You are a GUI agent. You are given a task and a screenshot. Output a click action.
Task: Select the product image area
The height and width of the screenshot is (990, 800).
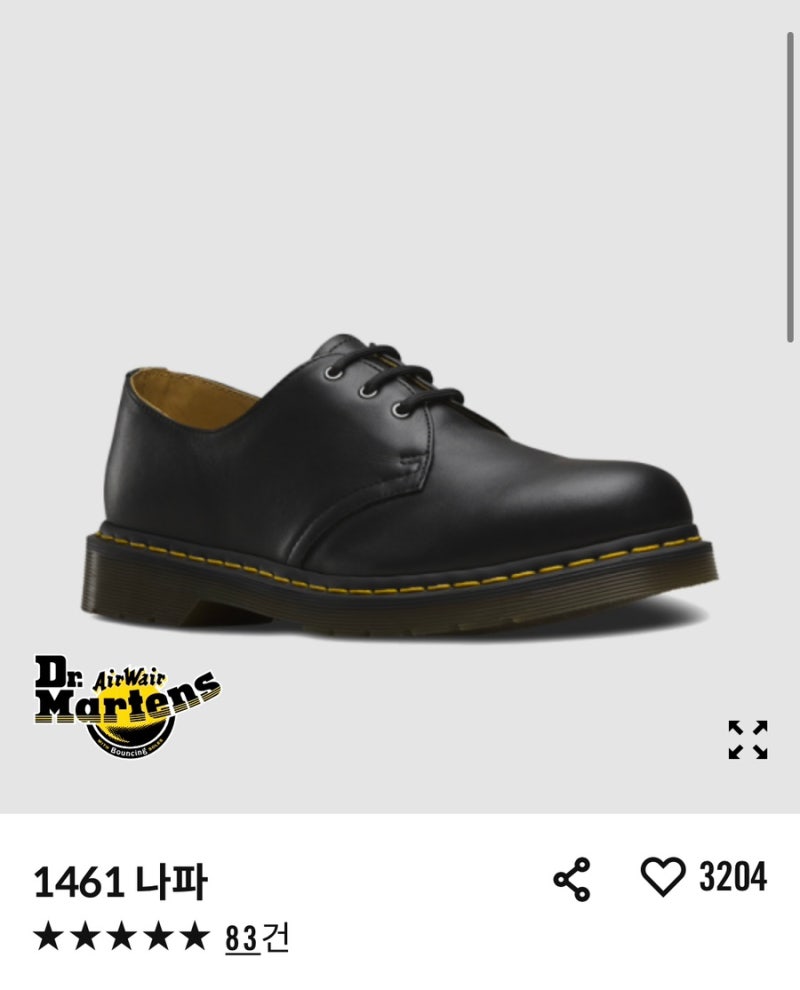tap(400, 450)
